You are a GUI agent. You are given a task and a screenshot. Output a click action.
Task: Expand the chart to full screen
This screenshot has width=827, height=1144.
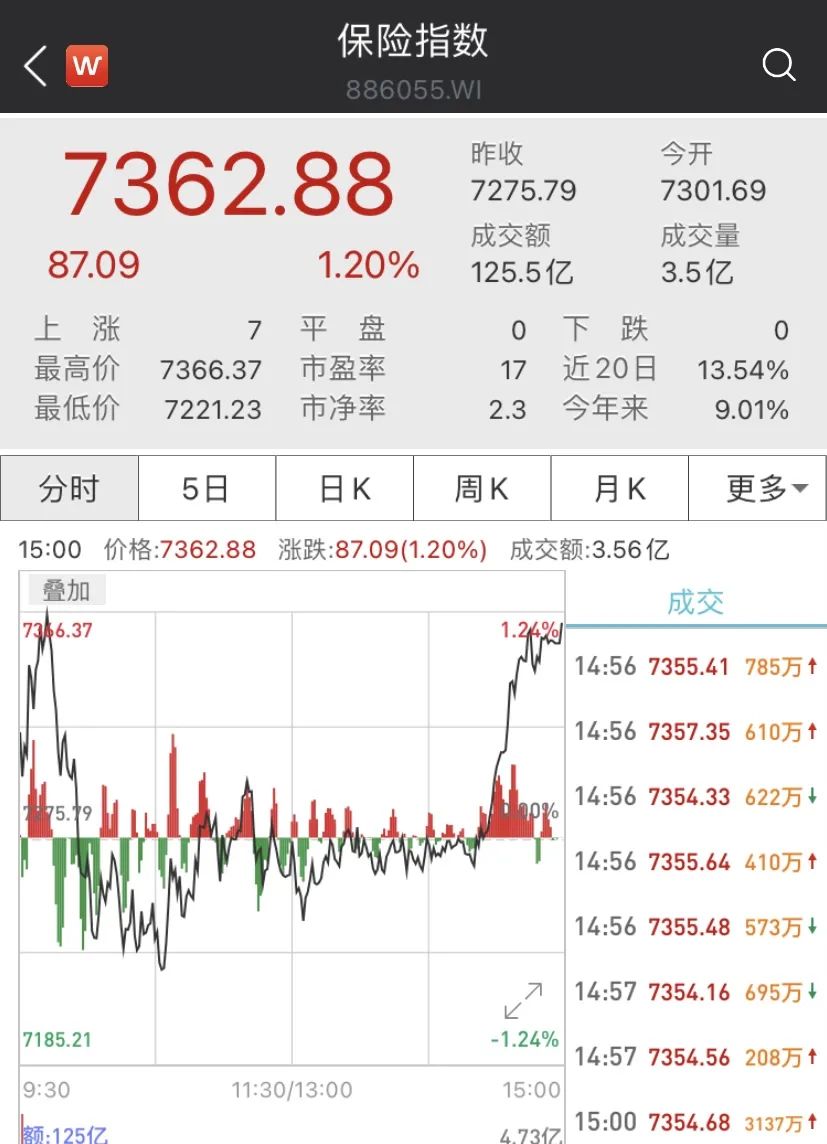pos(523,1001)
